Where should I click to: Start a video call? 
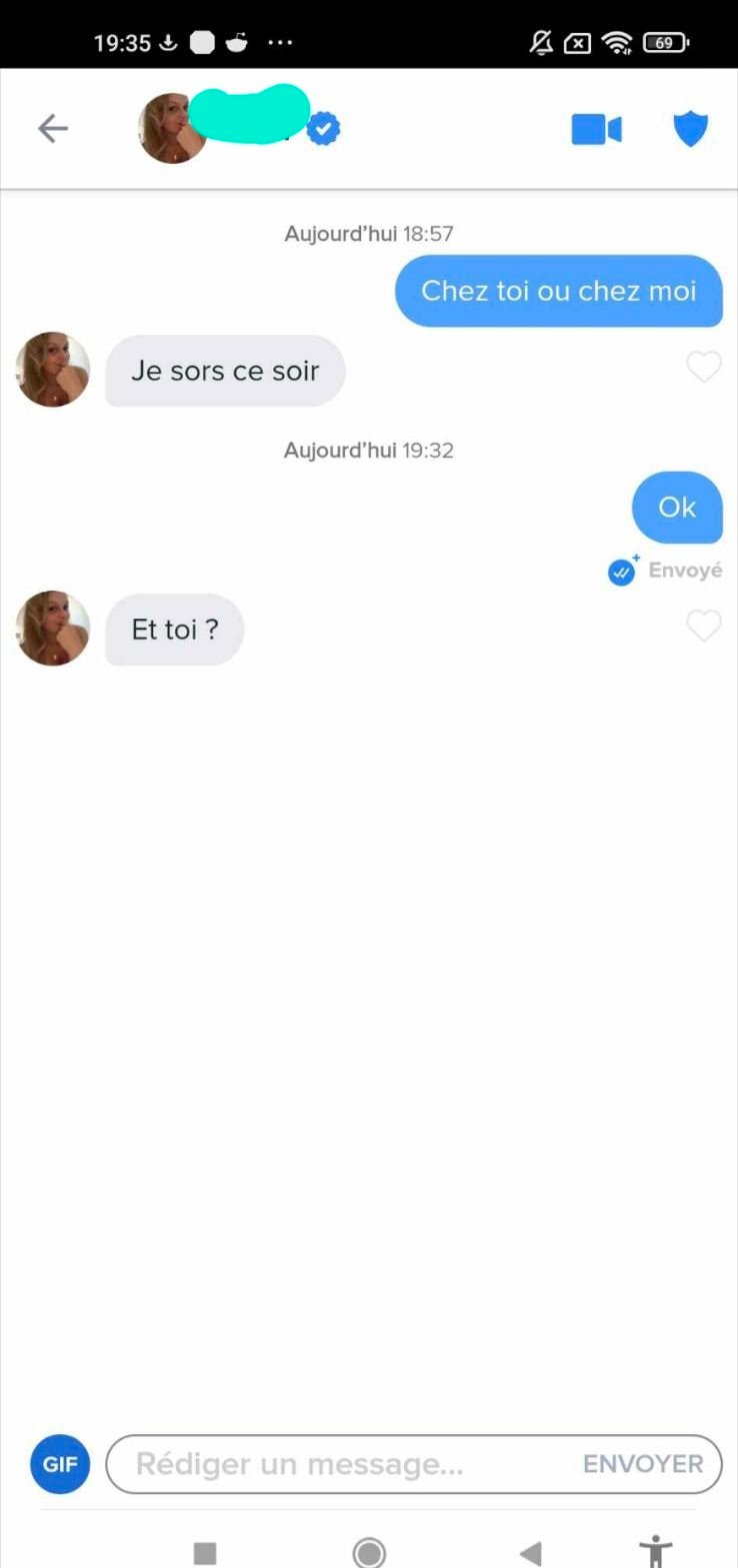point(596,130)
